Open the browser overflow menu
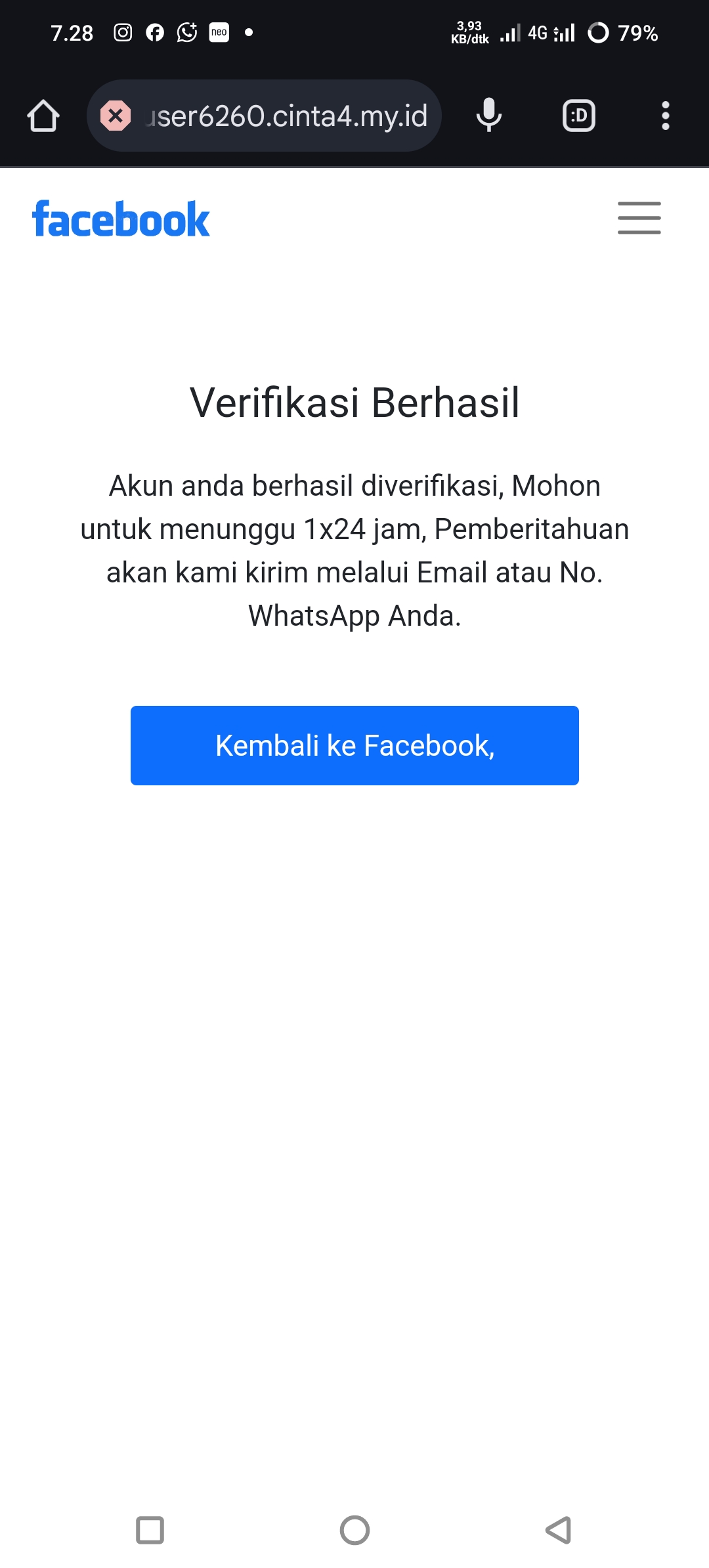The image size is (709, 1568). pos(665,116)
